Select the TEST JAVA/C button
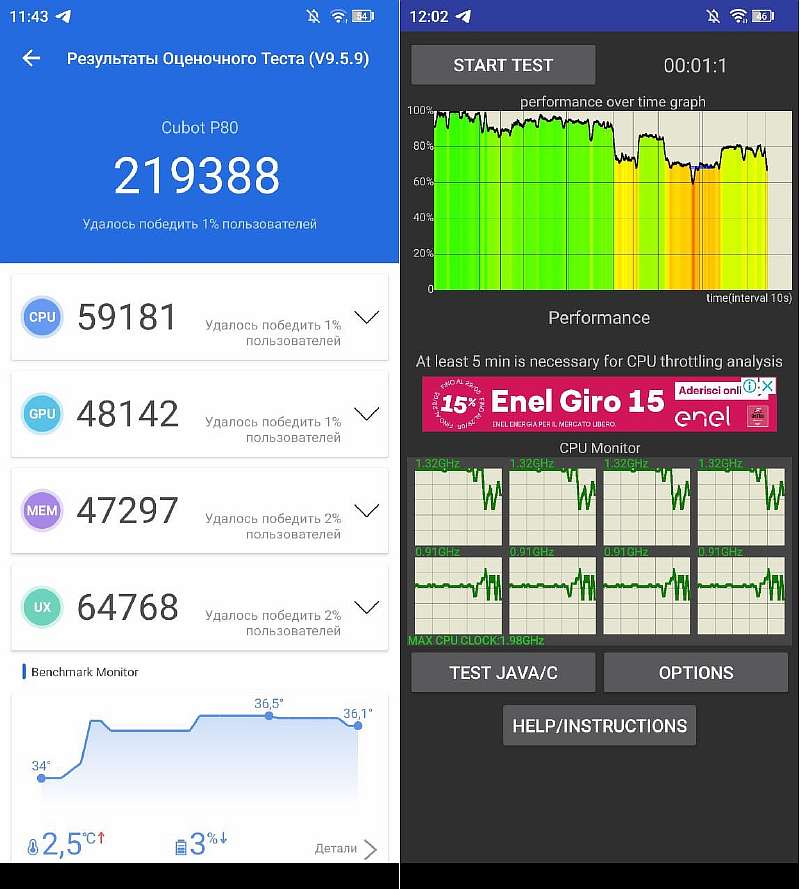Viewport: 800px width, 889px height. pos(503,673)
